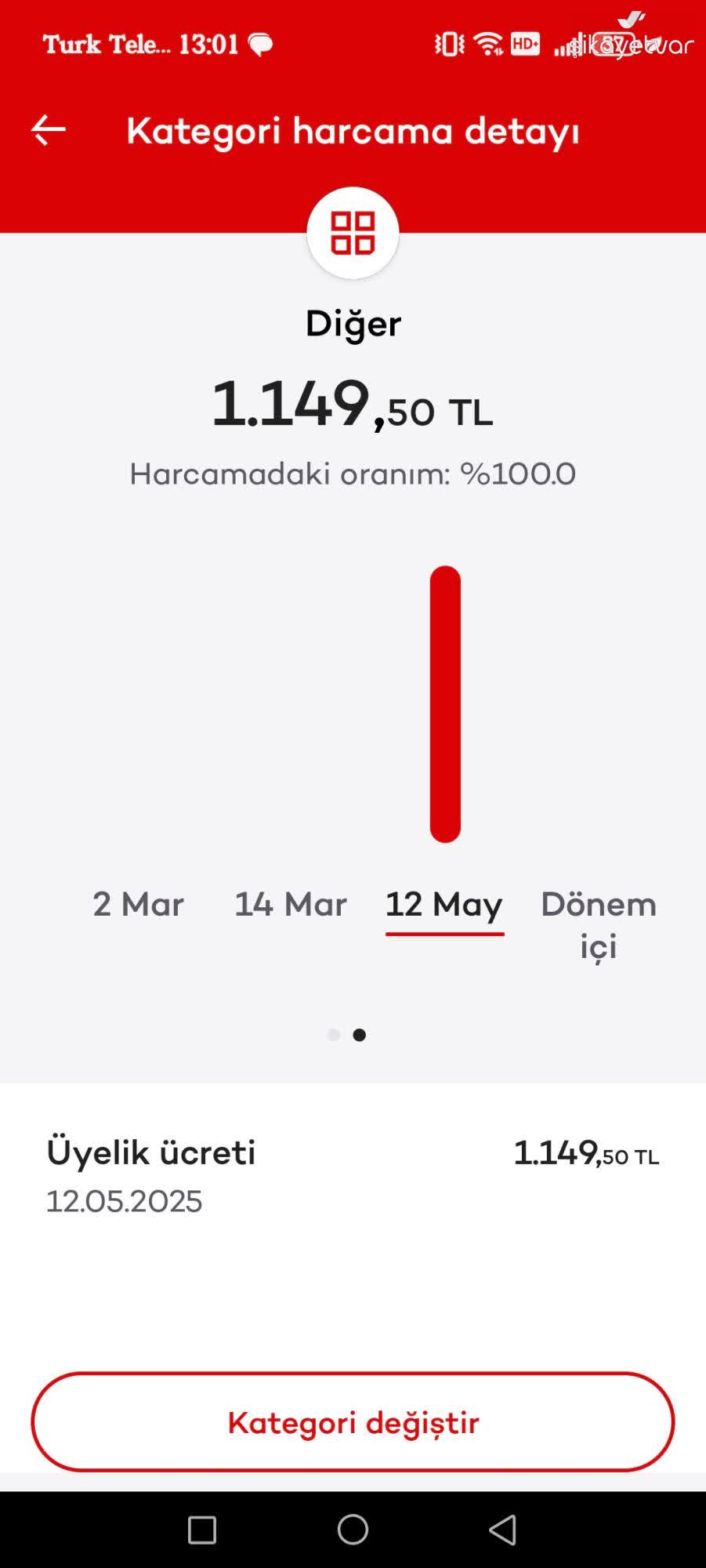Select the 14 Mar period tab
This screenshot has width=706, height=1568.
[291, 904]
